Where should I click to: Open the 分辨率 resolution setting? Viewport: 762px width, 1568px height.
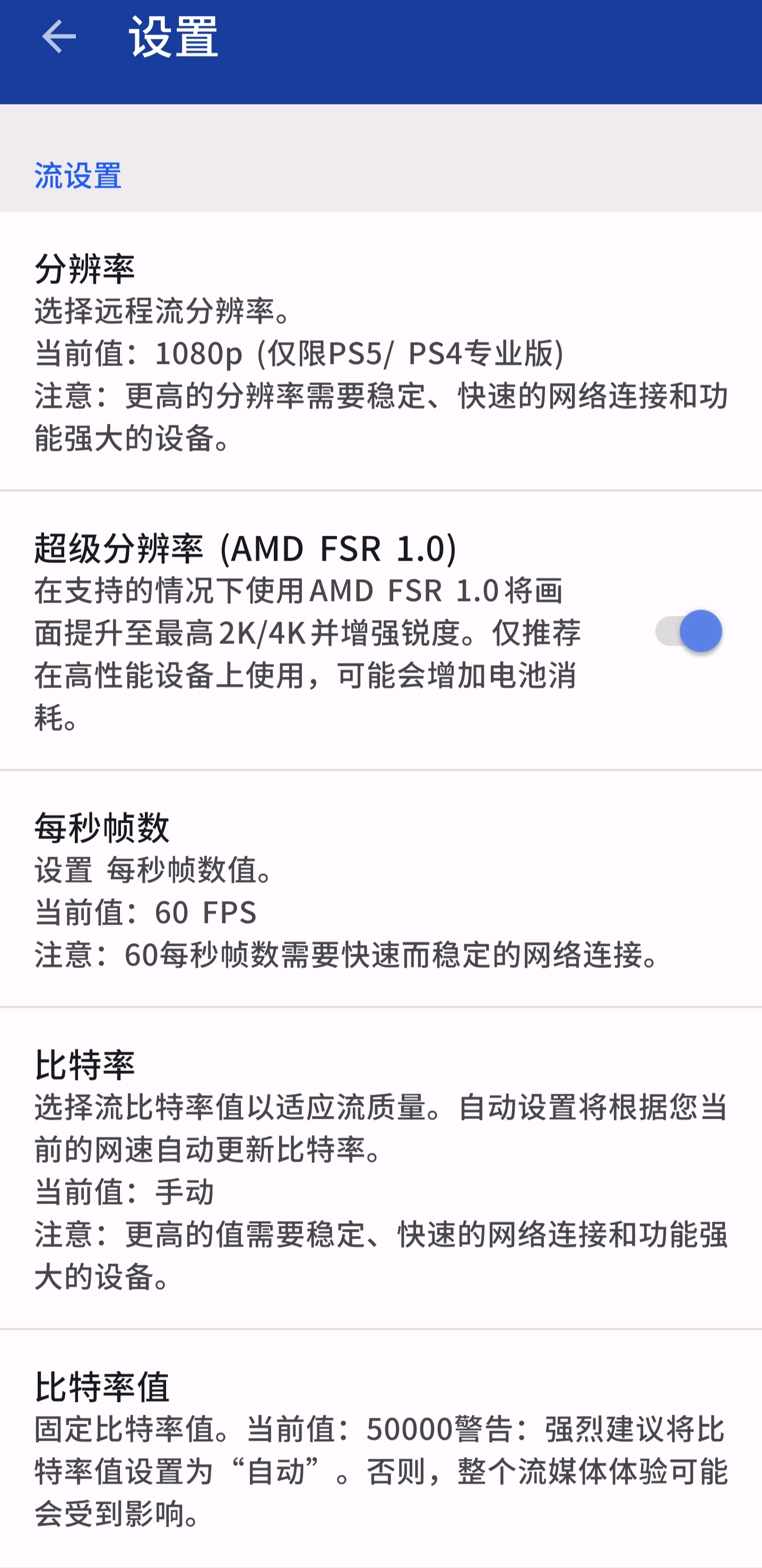coord(380,352)
